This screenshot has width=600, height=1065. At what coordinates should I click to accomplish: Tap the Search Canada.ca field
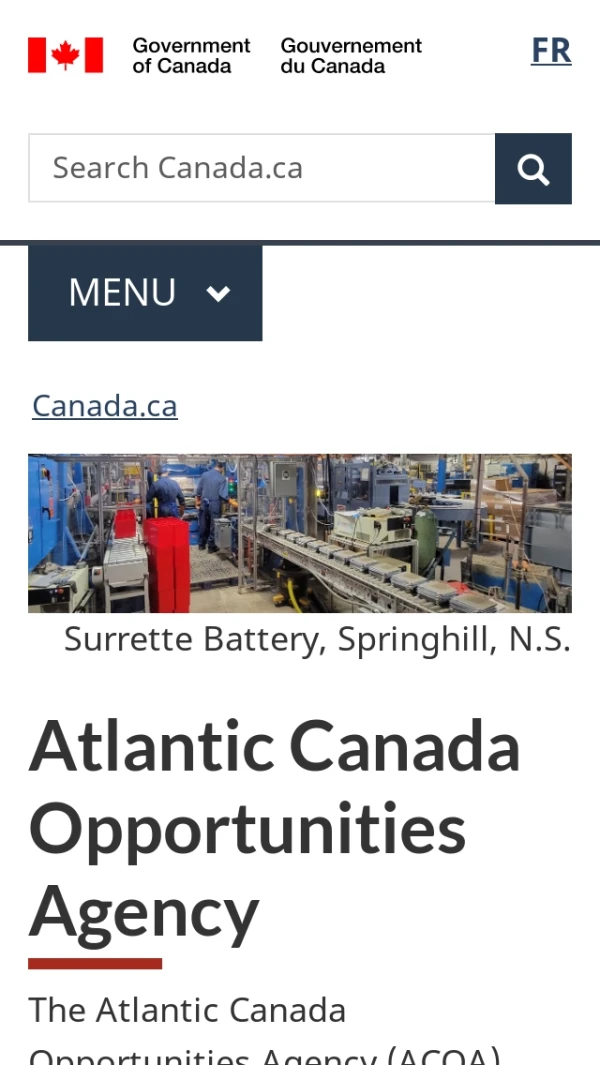pyautogui.click(x=262, y=168)
